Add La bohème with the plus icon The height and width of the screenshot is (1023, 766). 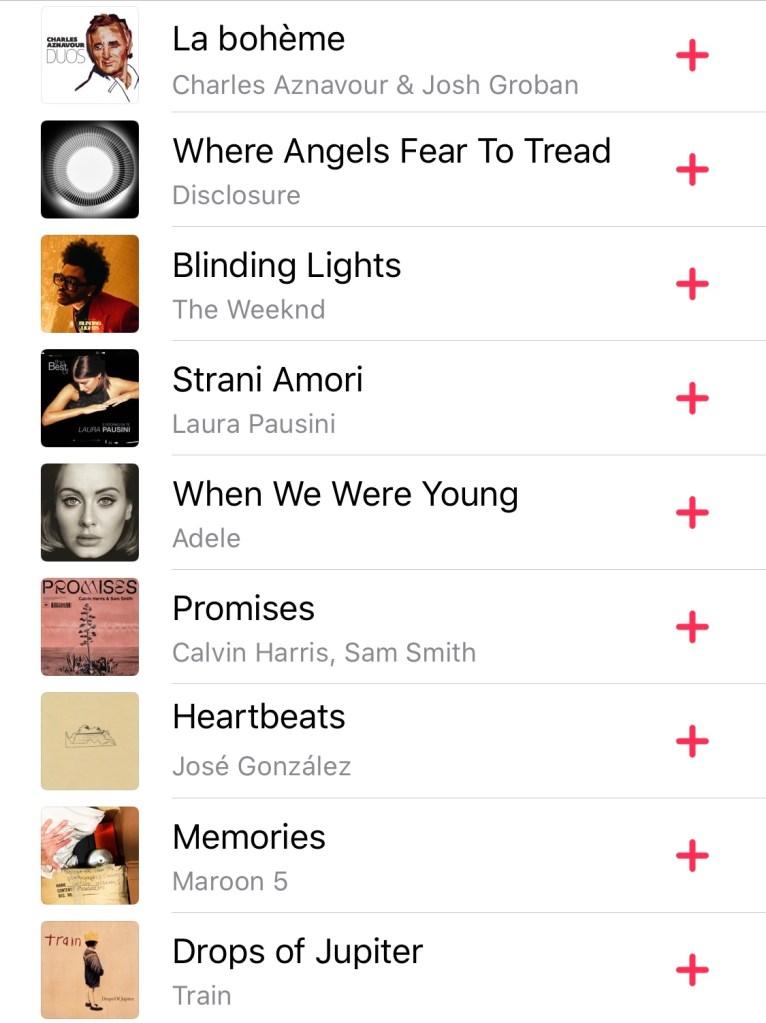692,55
